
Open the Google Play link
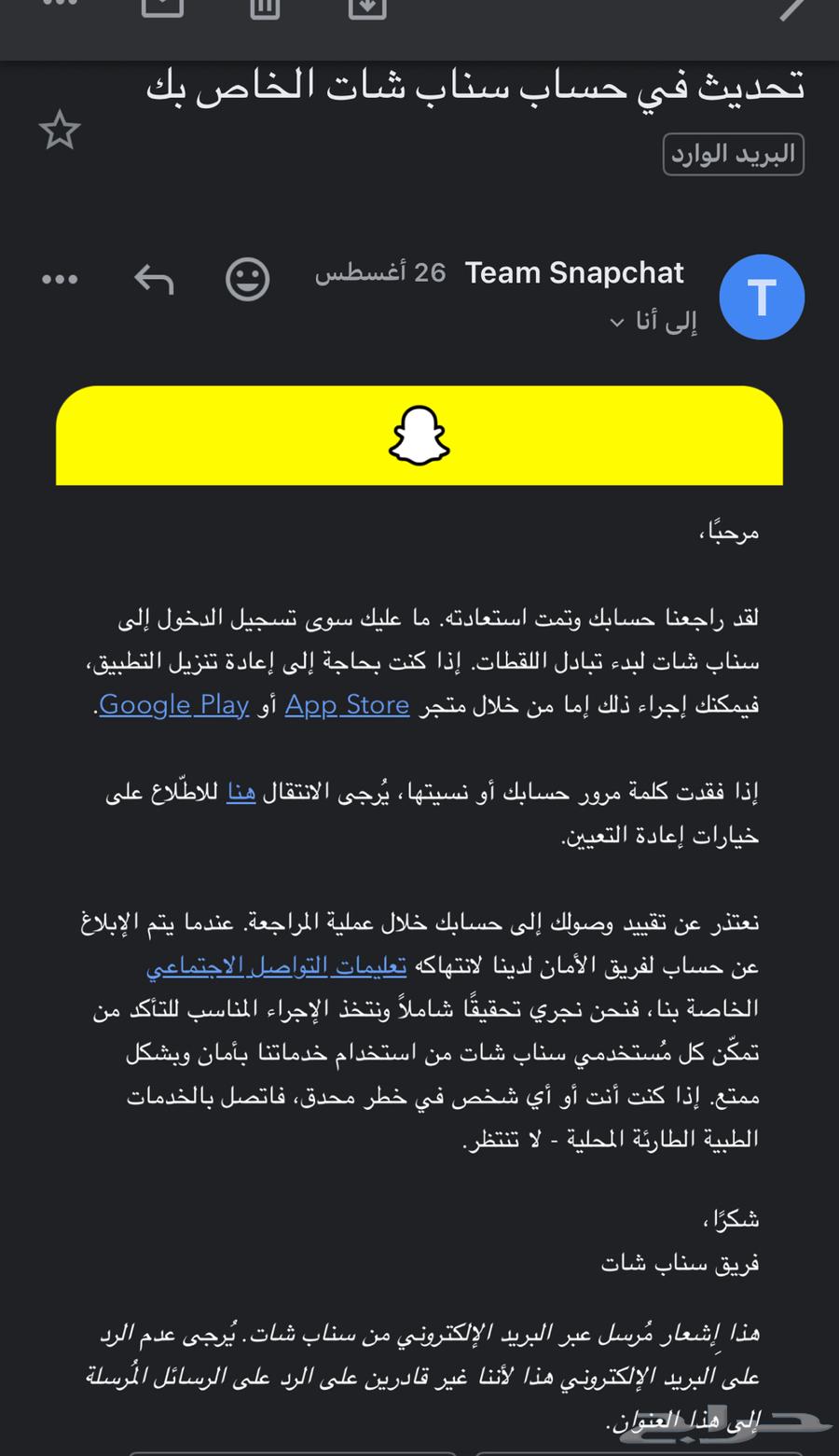(x=173, y=705)
